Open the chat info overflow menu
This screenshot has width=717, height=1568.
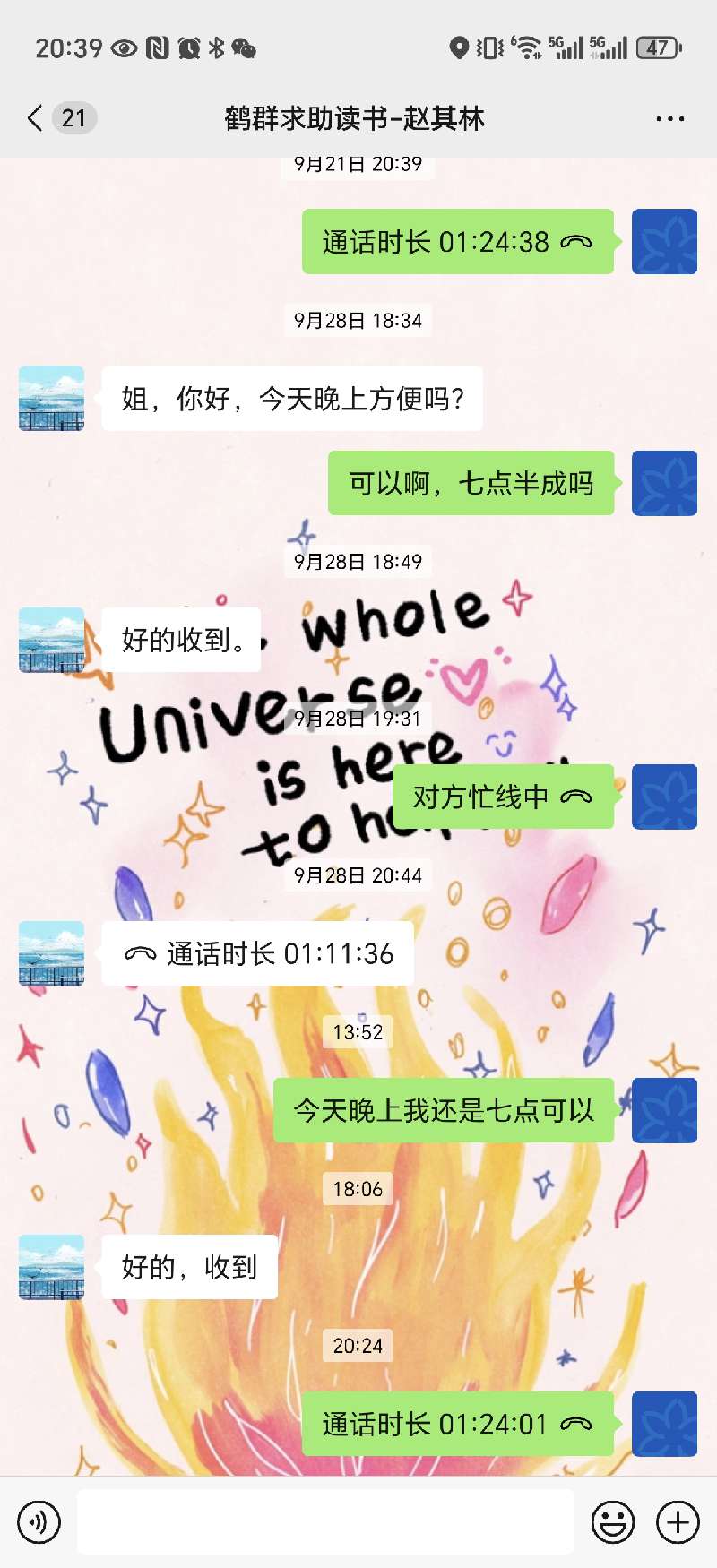coord(669,118)
